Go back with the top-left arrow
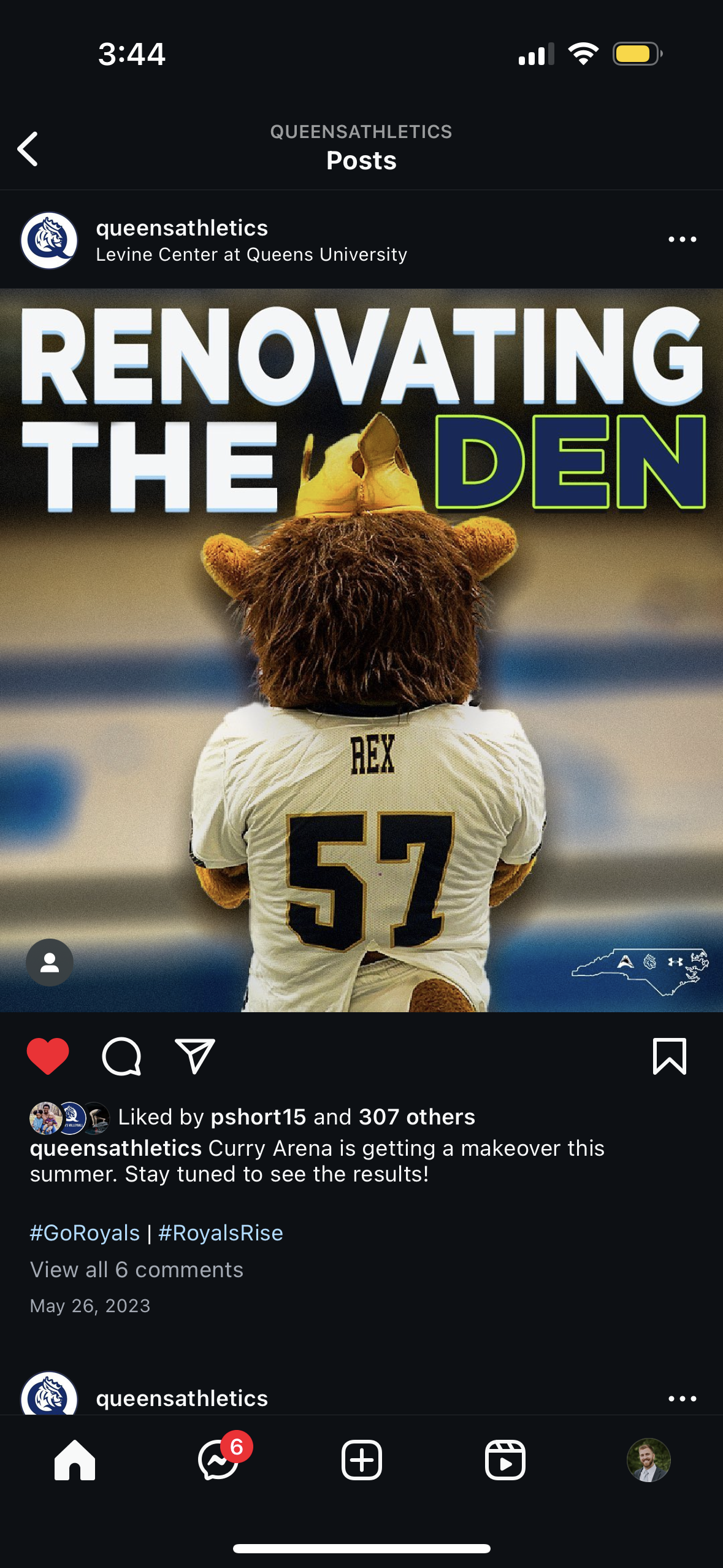 pos(28,148)
